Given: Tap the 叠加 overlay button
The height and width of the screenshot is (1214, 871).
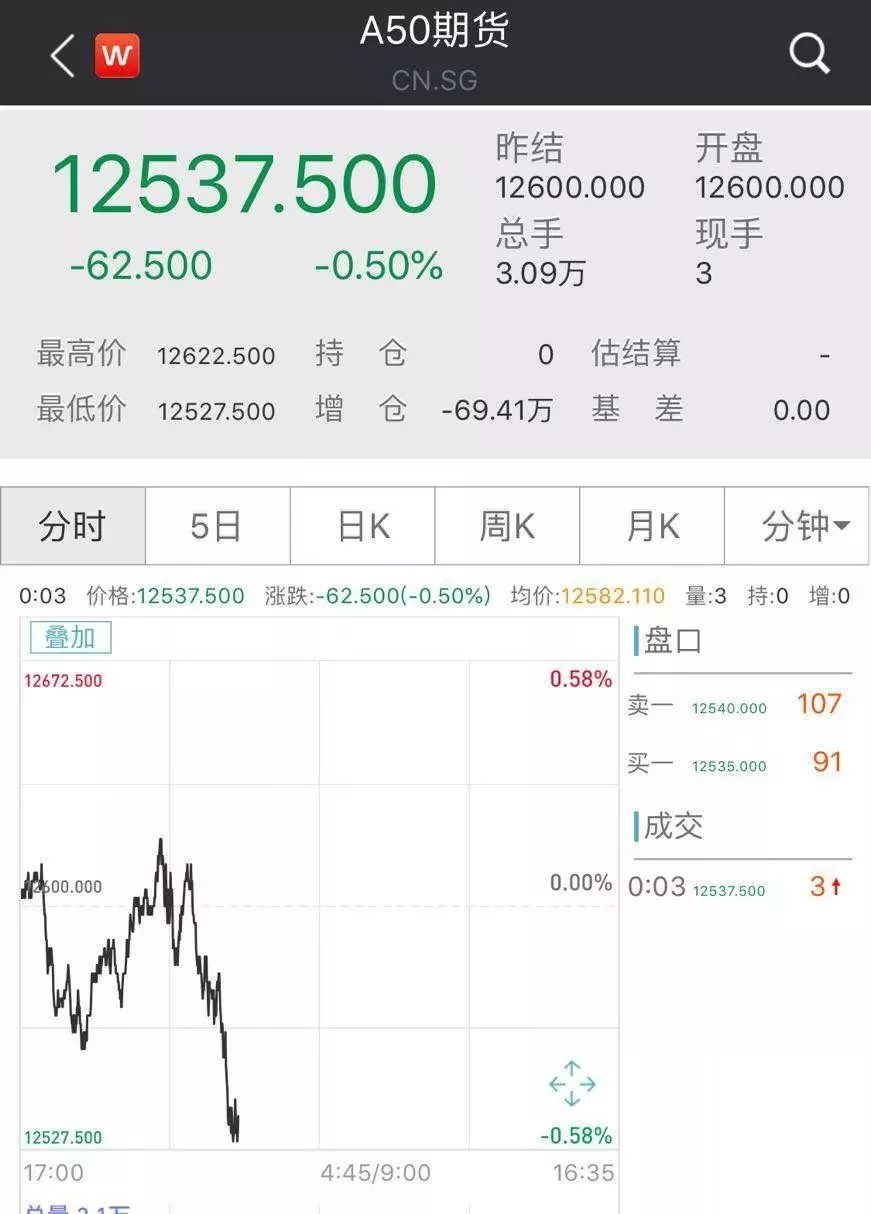Looking at the screenshot, I should (70, 638).
